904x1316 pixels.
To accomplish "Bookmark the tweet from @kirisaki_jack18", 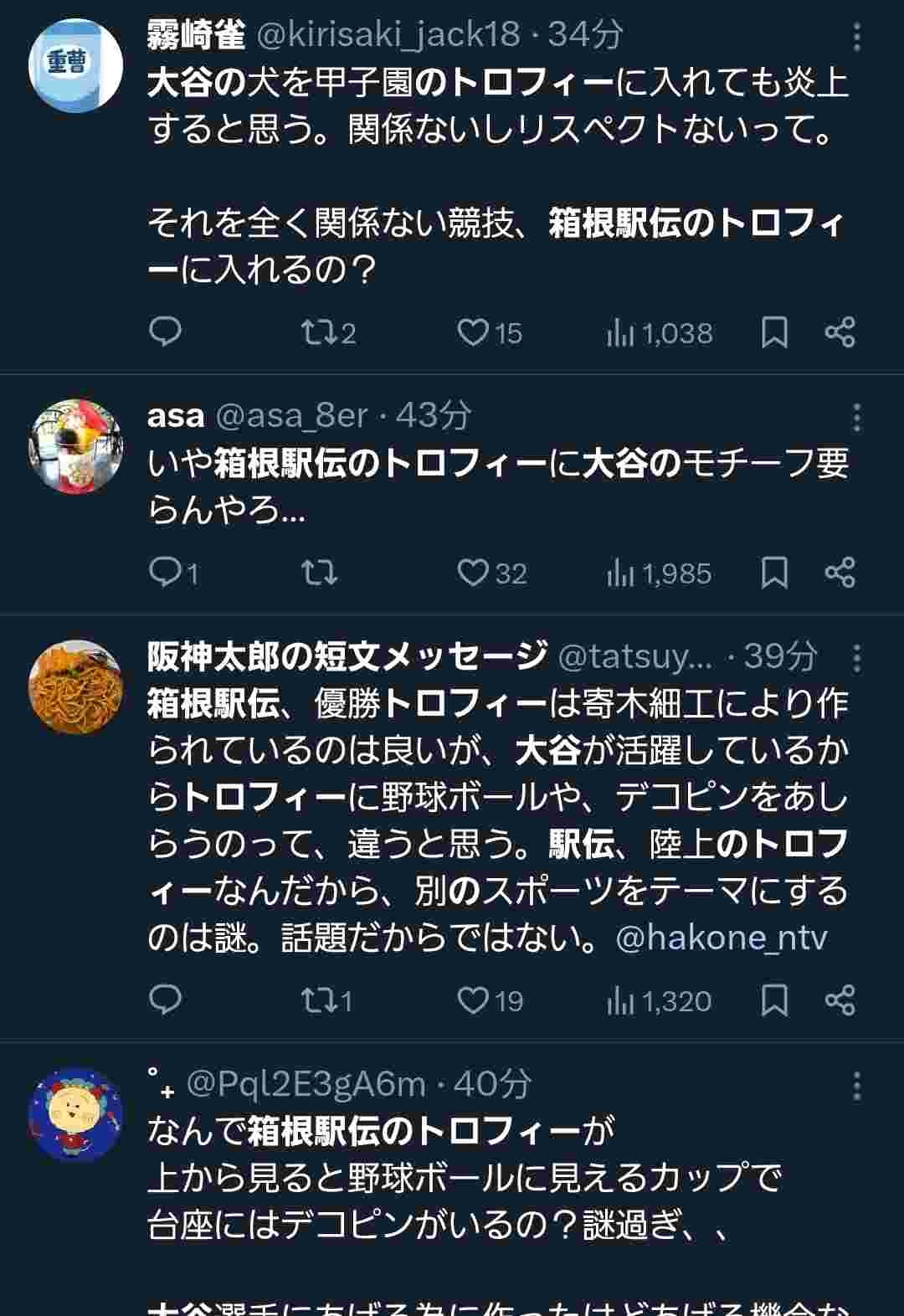I will point(774,332).
